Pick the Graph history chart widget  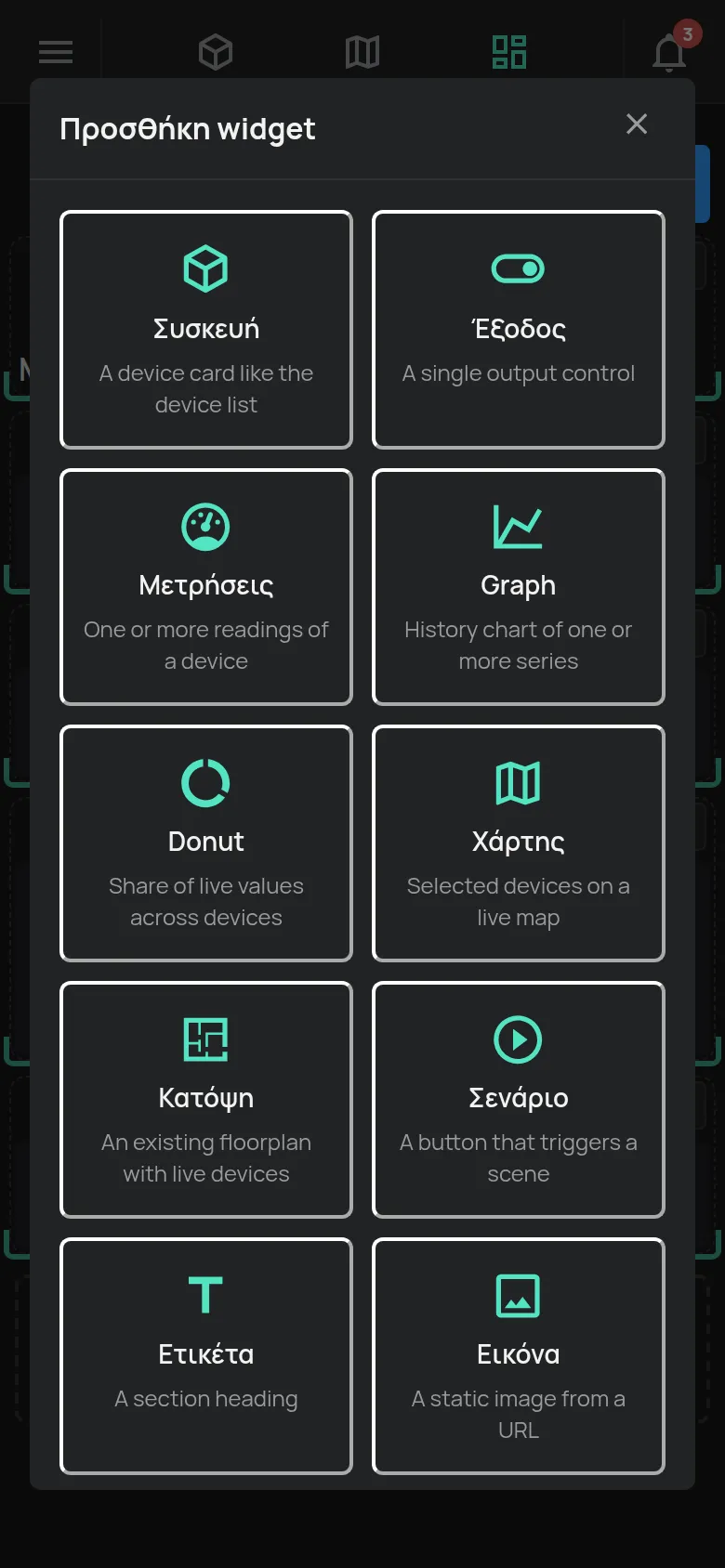(519, 587)
